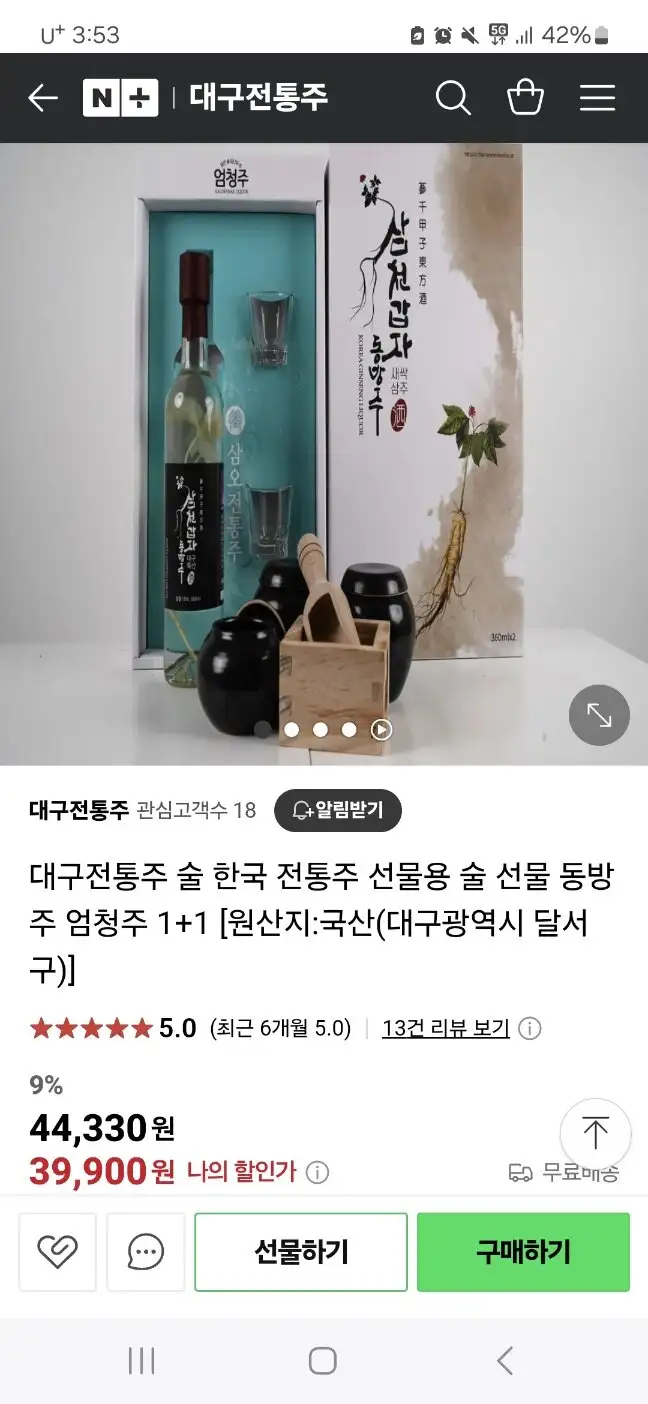Open the N+ Naver Plus store logo
The height and width of the screenshot is (1404, 648).
point(120,98)
